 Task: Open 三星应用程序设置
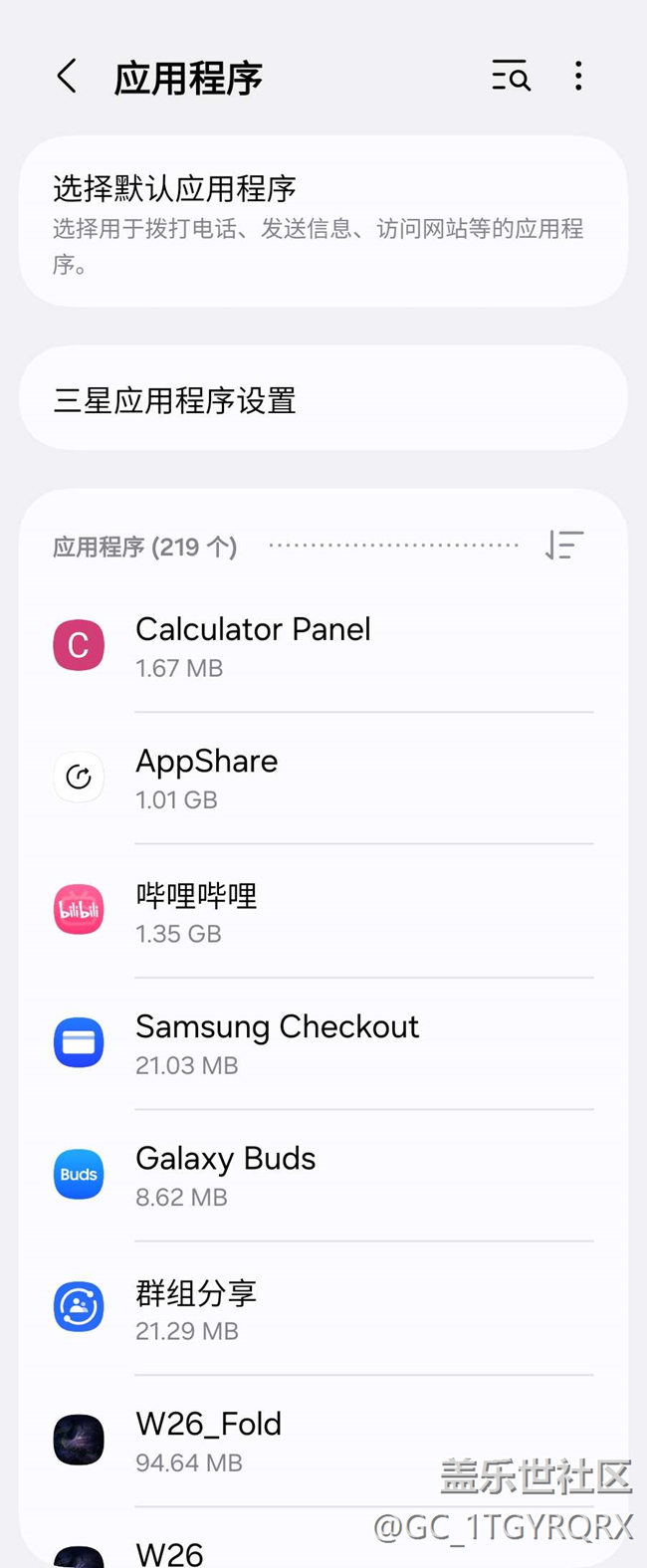pyautogui.click(x=323, y=399)
